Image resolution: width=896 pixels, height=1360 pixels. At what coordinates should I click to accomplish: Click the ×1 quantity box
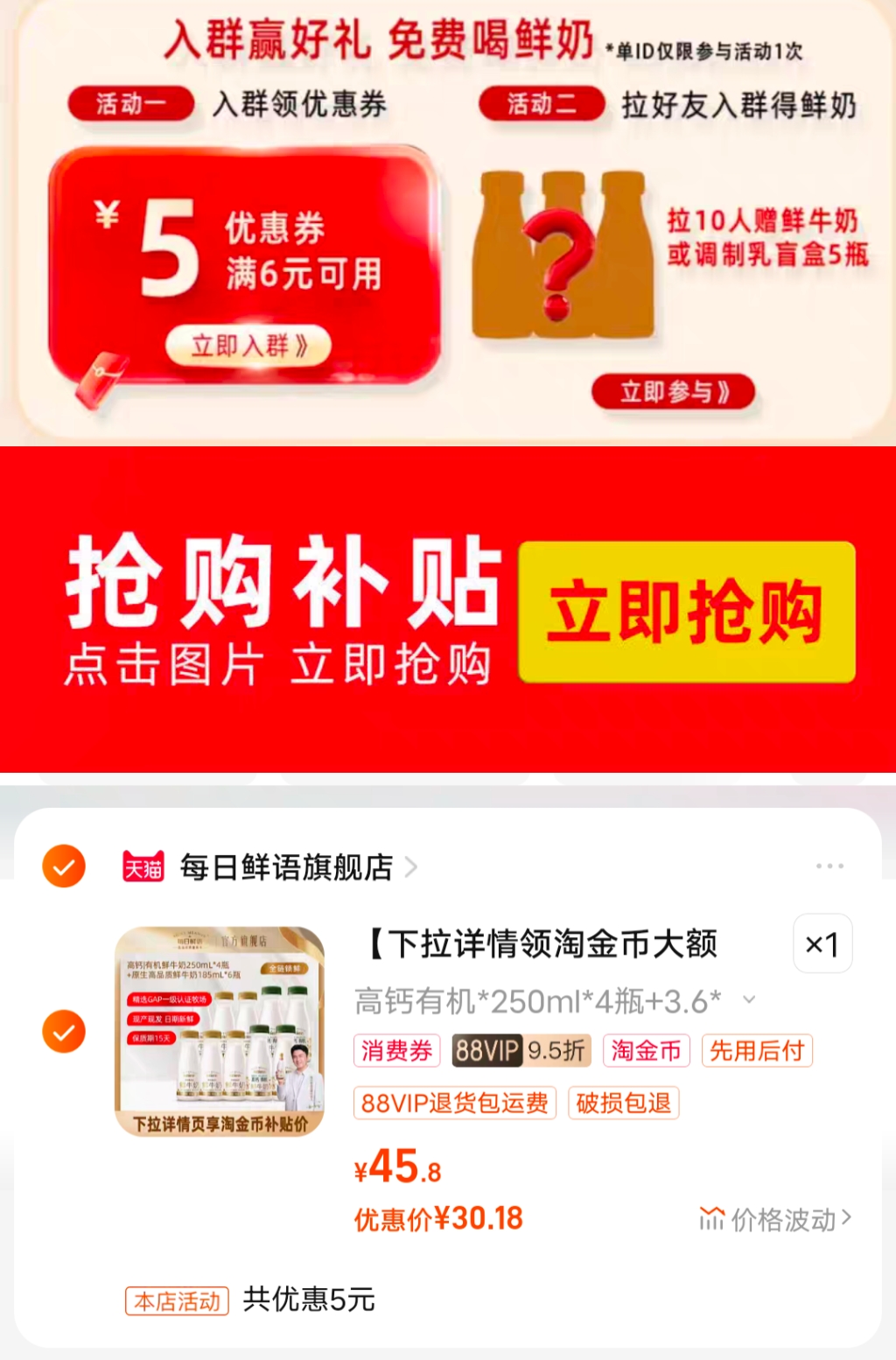[824, 944]
